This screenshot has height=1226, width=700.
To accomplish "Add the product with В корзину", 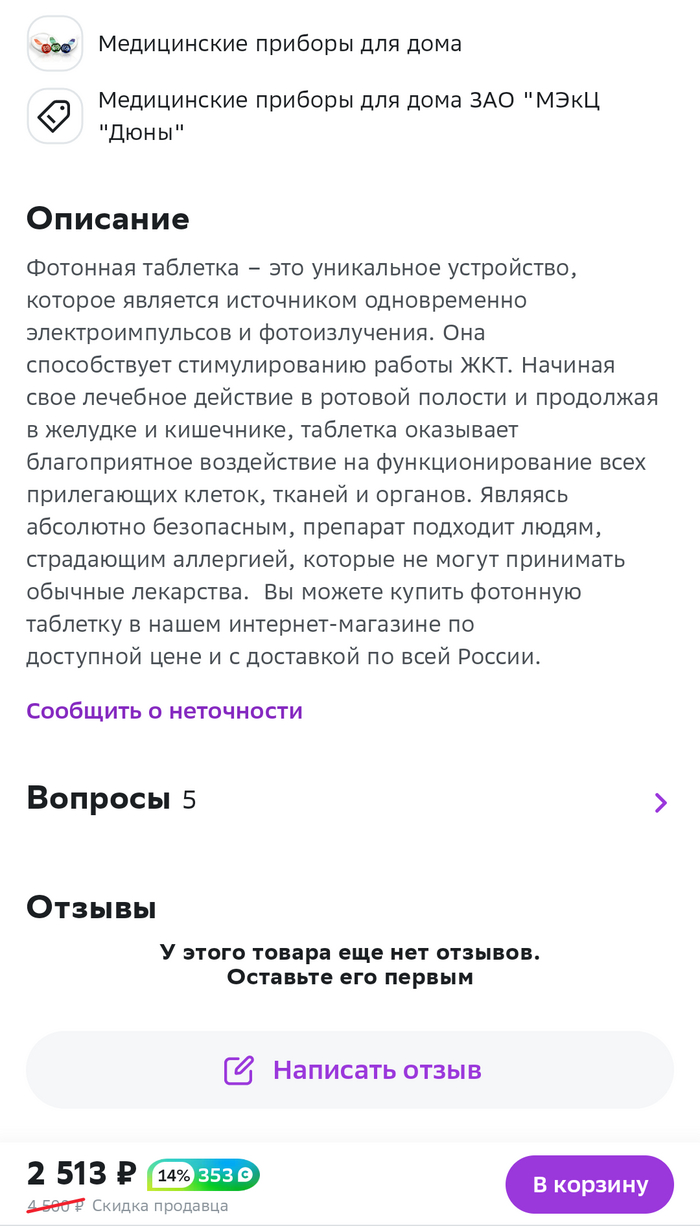I will (x=589, y=1185).
